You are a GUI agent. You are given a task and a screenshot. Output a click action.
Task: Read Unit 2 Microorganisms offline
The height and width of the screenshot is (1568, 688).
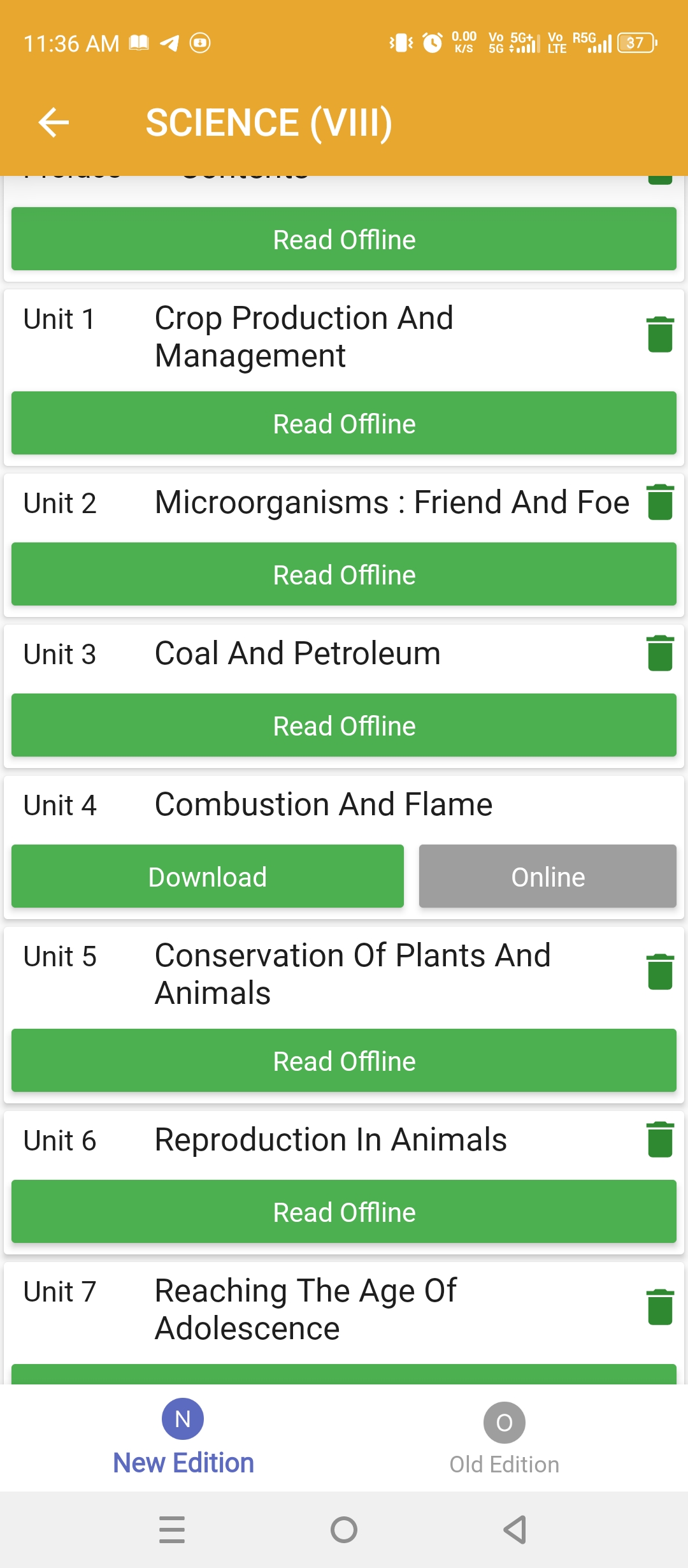344,574
